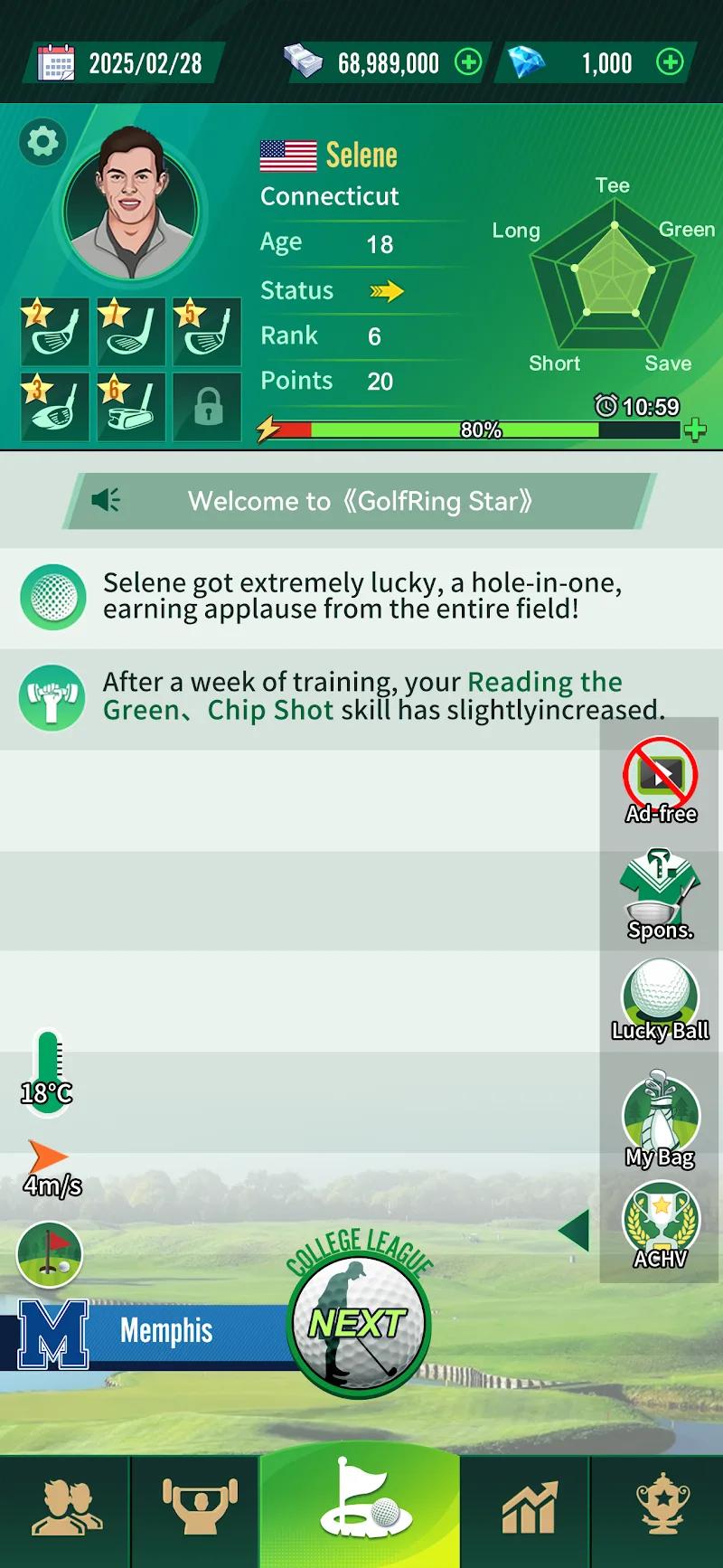Expand diamonds with the green plus
This screenshot has height=1568, width=723.
(670, 61)
